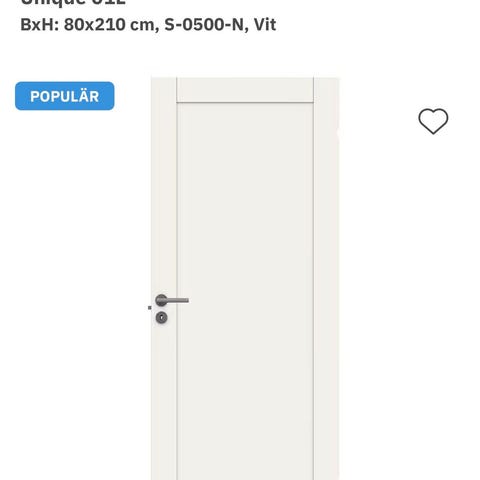Viewport: 480px width, 480px height.
Task: Add the door to favorites with the heart
Action: tap(433, 121)
